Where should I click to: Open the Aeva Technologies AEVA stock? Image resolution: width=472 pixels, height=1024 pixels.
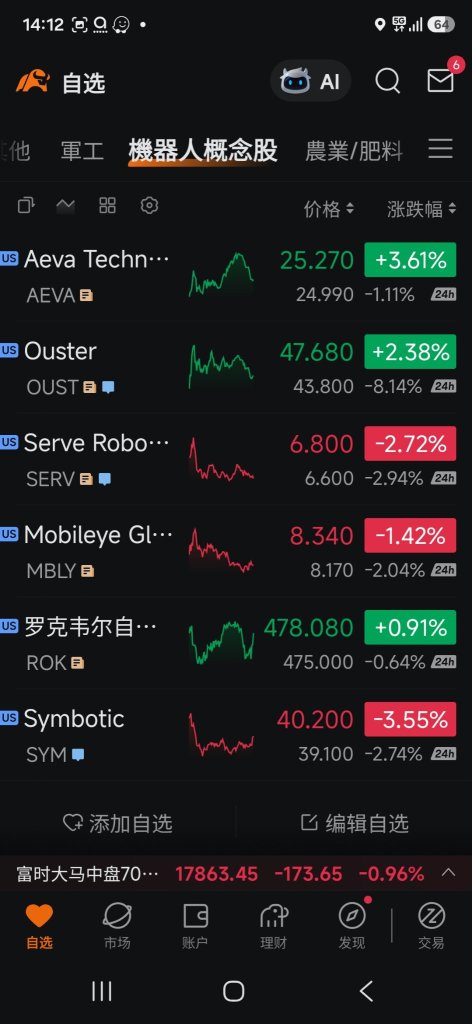236,276
